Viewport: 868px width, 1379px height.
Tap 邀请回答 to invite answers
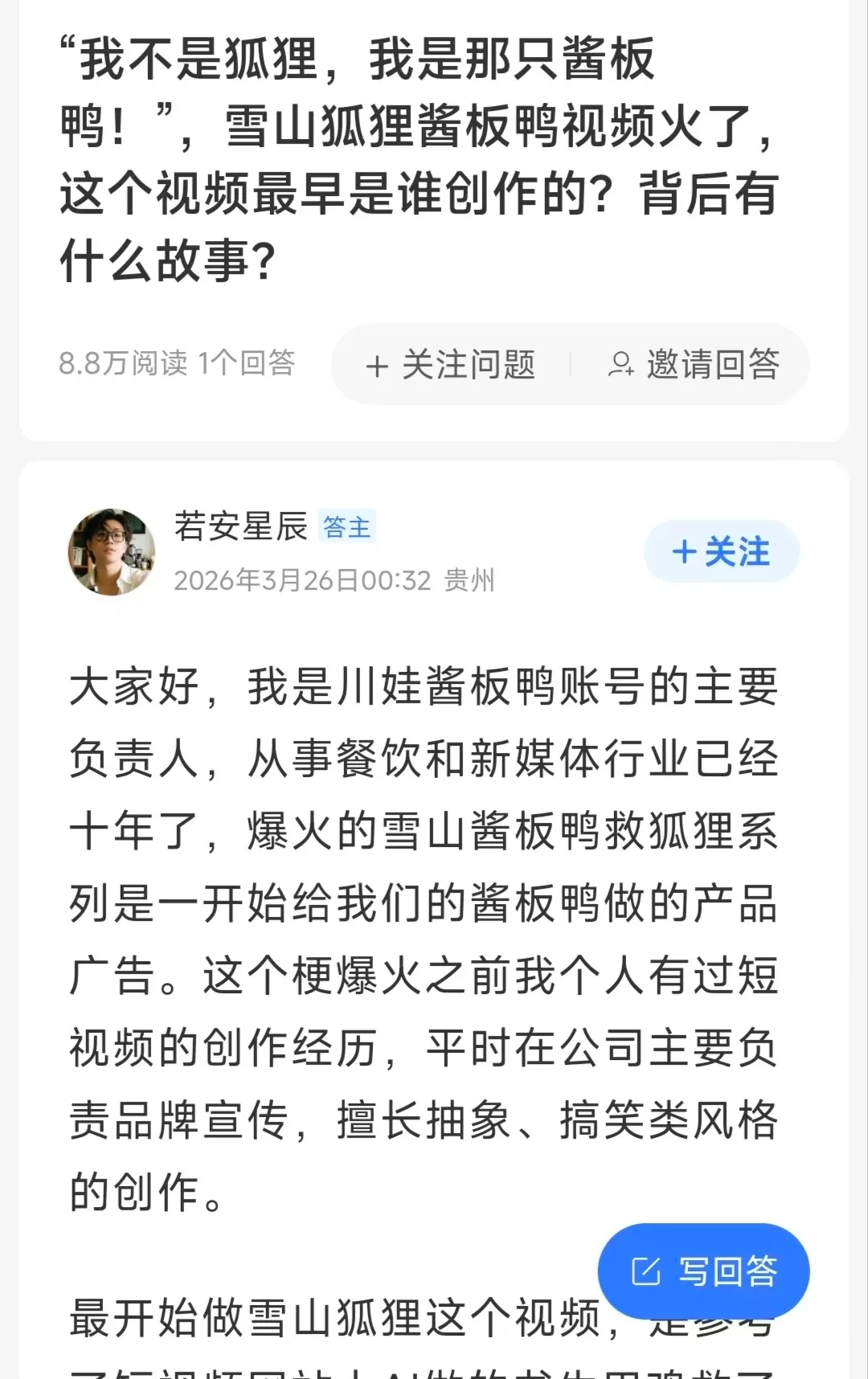(x=694, y=365)
